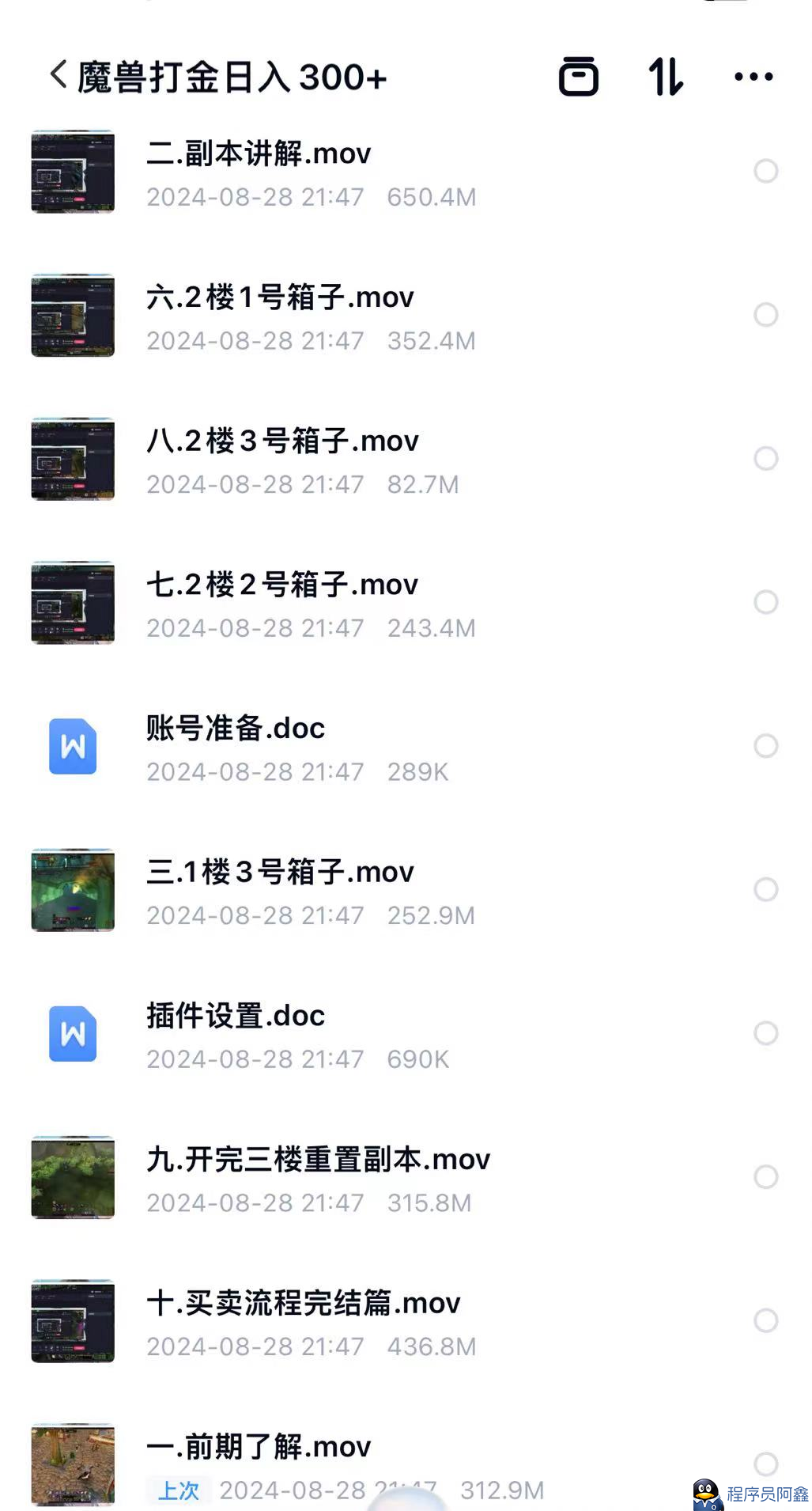Open 八.2楼3号箱子.mov

point(282,441)
